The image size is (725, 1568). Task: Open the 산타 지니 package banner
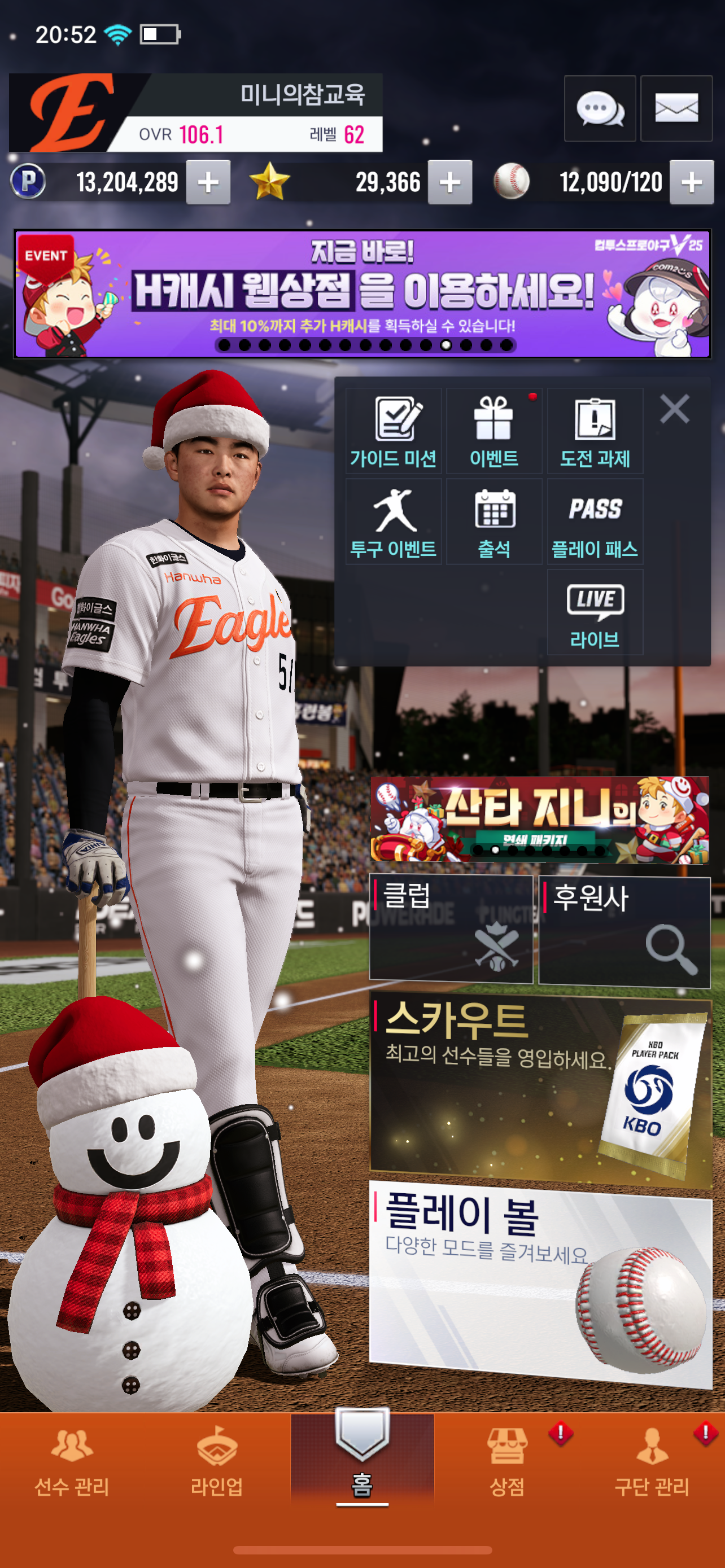539,820
